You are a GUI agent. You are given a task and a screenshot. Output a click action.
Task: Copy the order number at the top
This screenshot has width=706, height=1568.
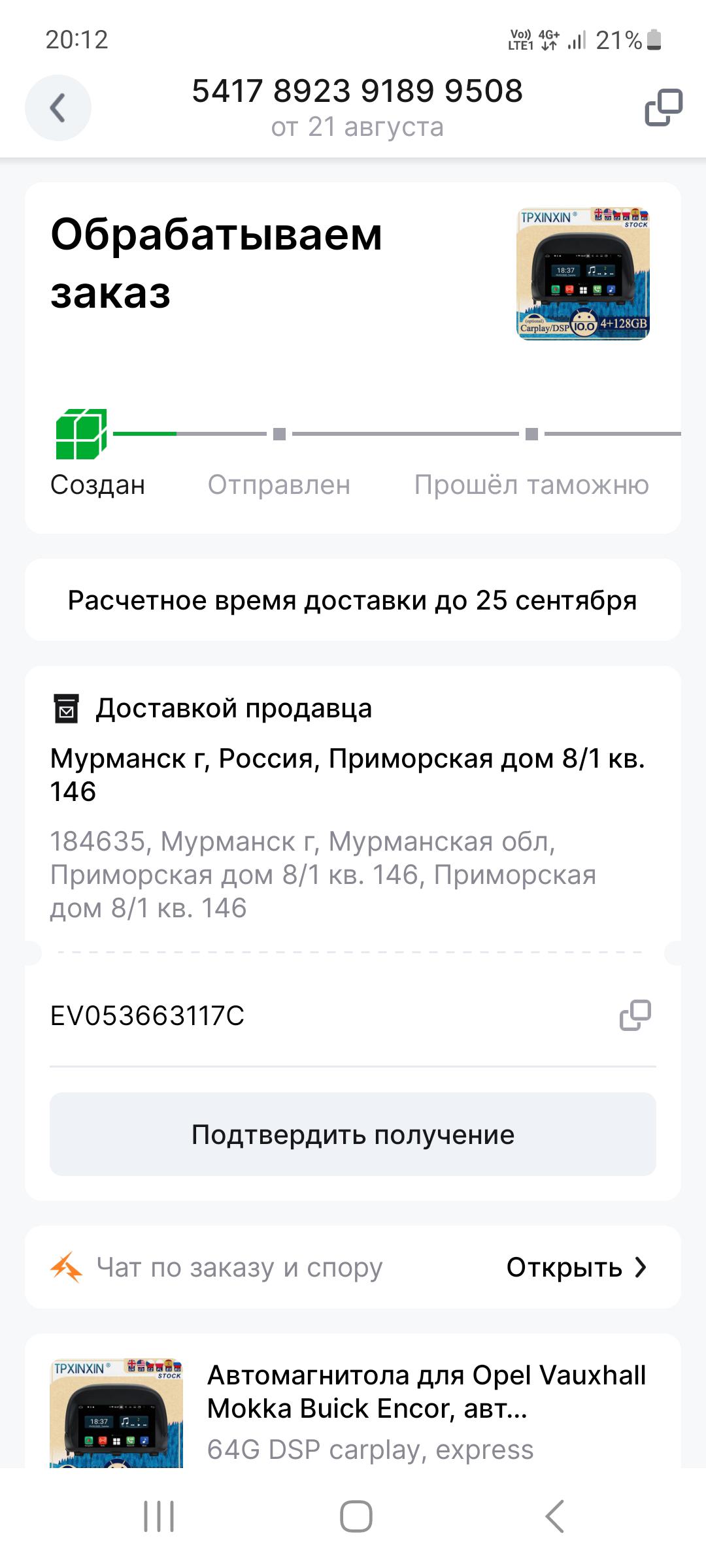click(x=663, y=108)
